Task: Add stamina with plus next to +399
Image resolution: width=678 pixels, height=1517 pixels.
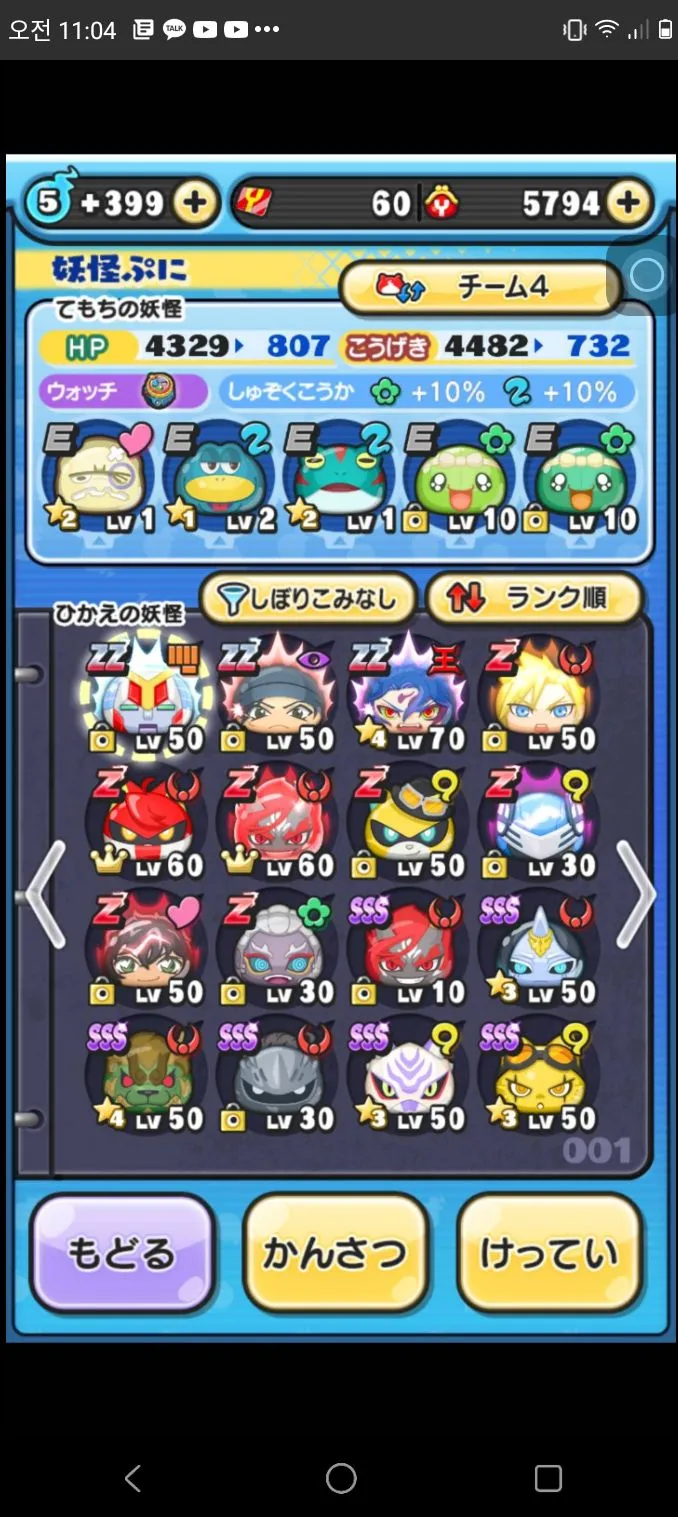Action: (x=195, y=203)
